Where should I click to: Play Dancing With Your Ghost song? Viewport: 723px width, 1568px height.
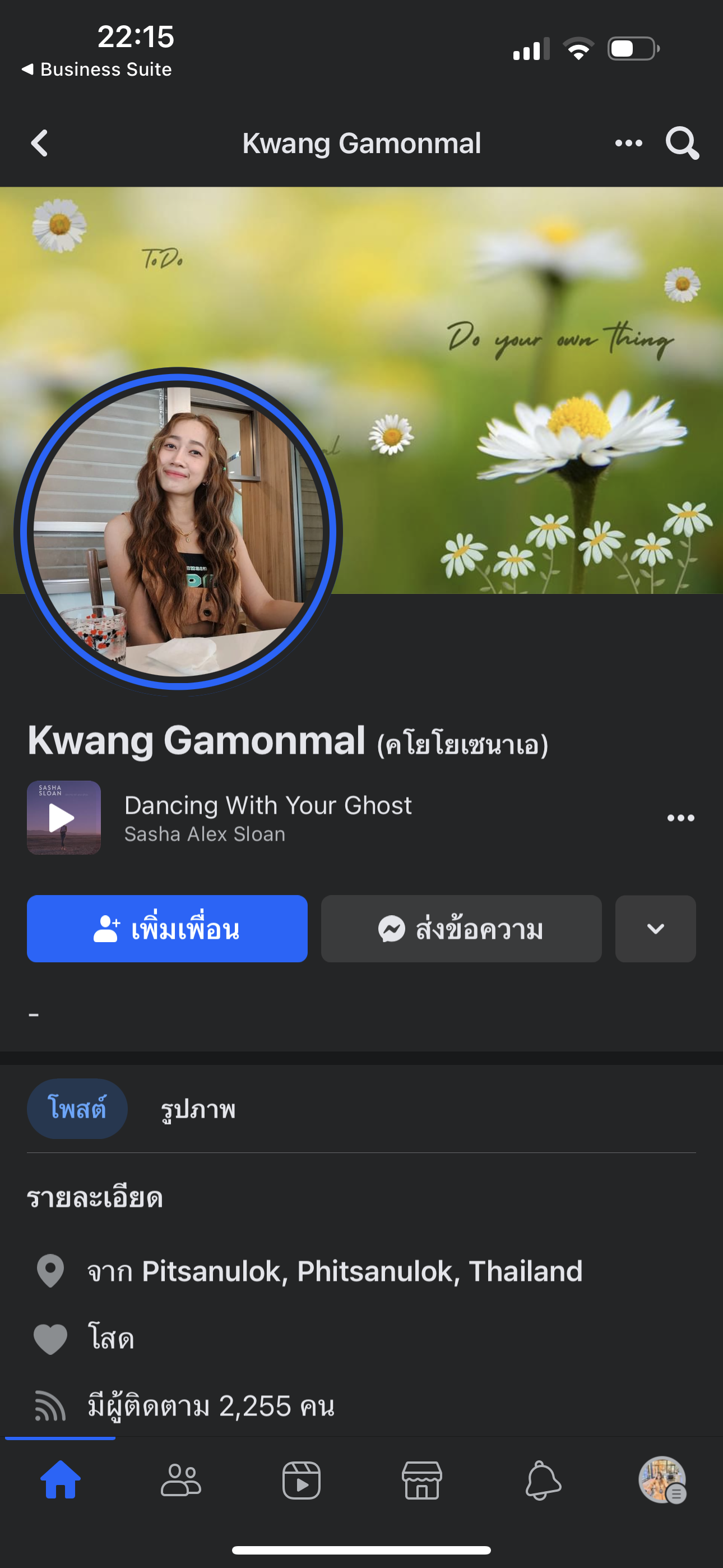(x=63, y=818)
